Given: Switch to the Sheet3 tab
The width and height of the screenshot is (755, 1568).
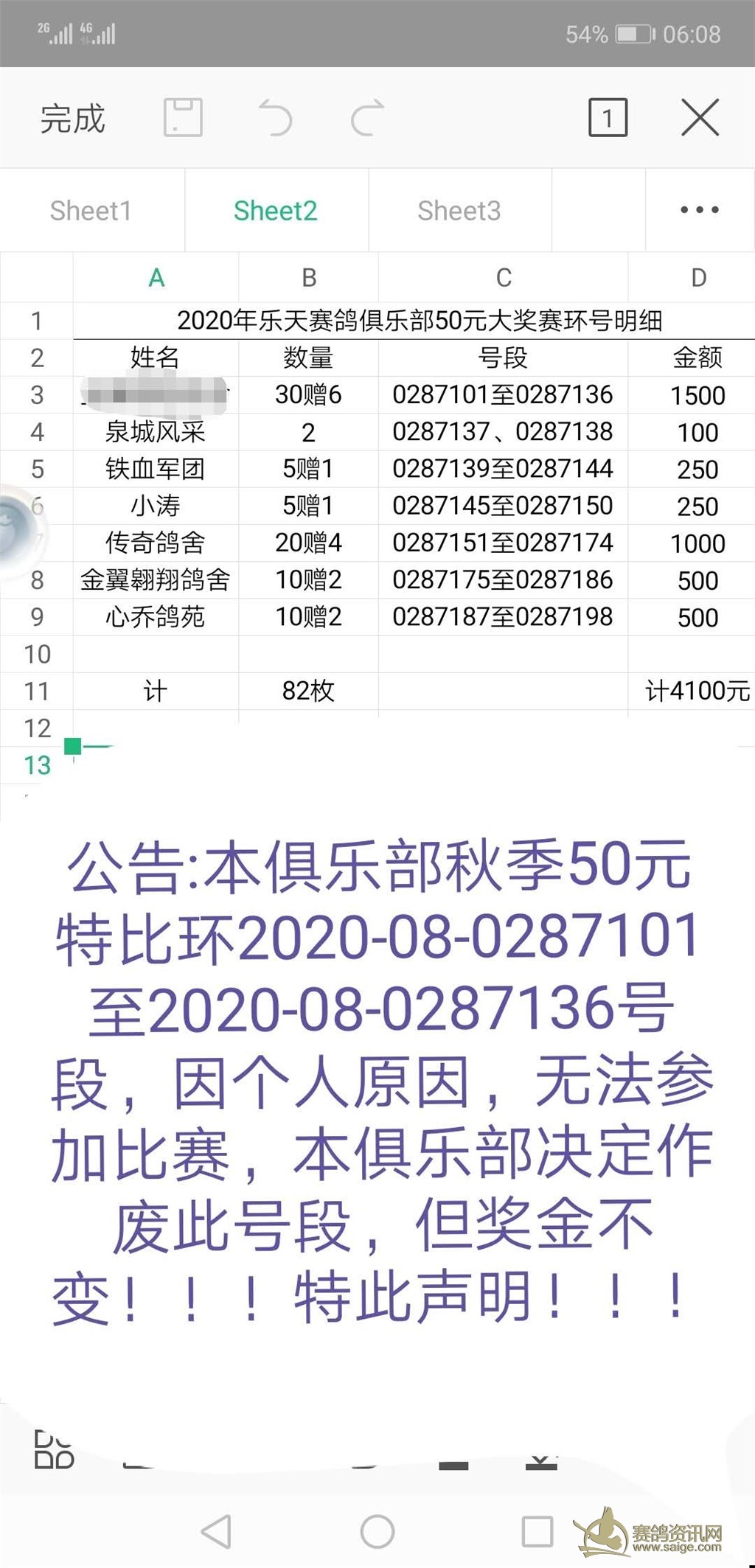Looking at the screenshot, I should [459, 211].
